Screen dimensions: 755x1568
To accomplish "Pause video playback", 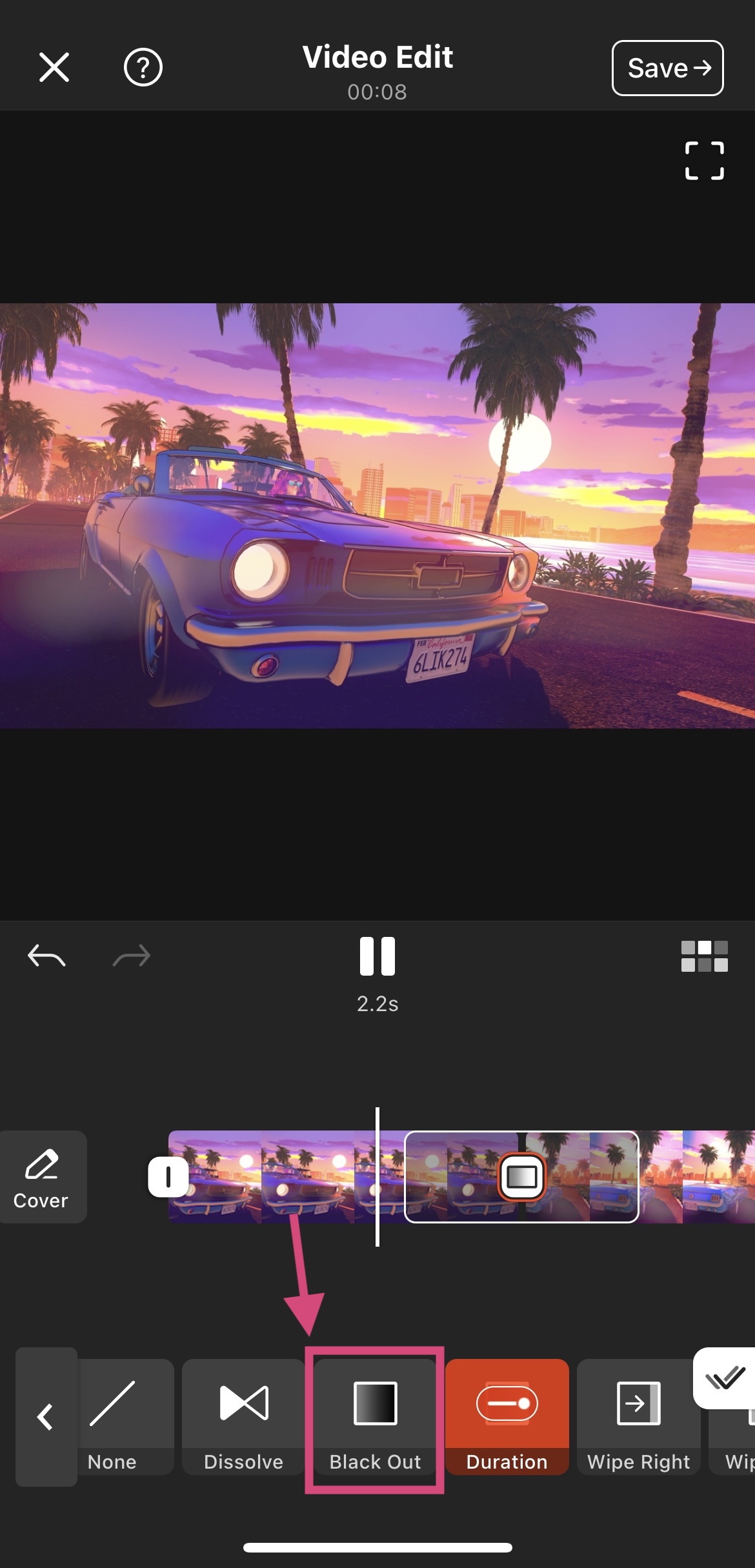I will (377, 956).
